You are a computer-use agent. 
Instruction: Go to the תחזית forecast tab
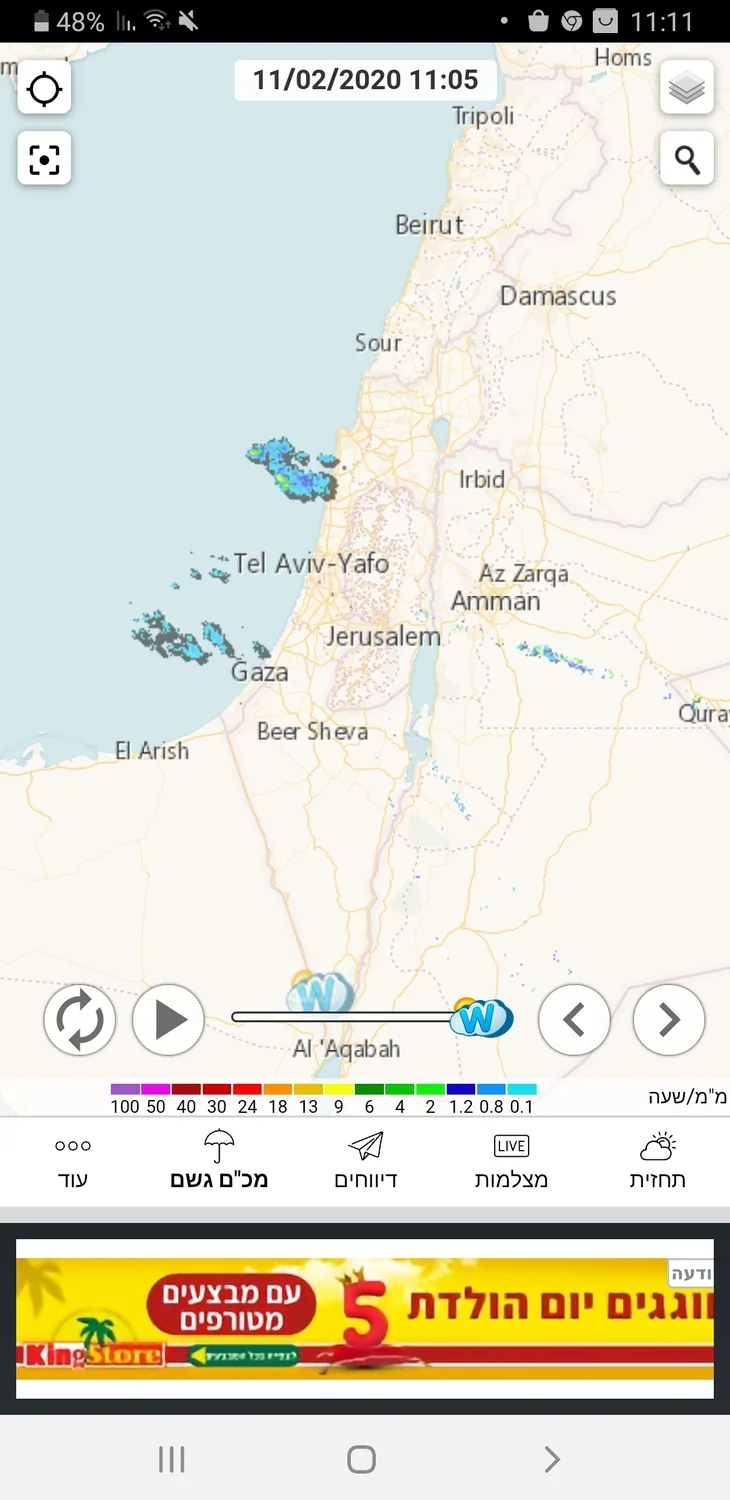657,1162
